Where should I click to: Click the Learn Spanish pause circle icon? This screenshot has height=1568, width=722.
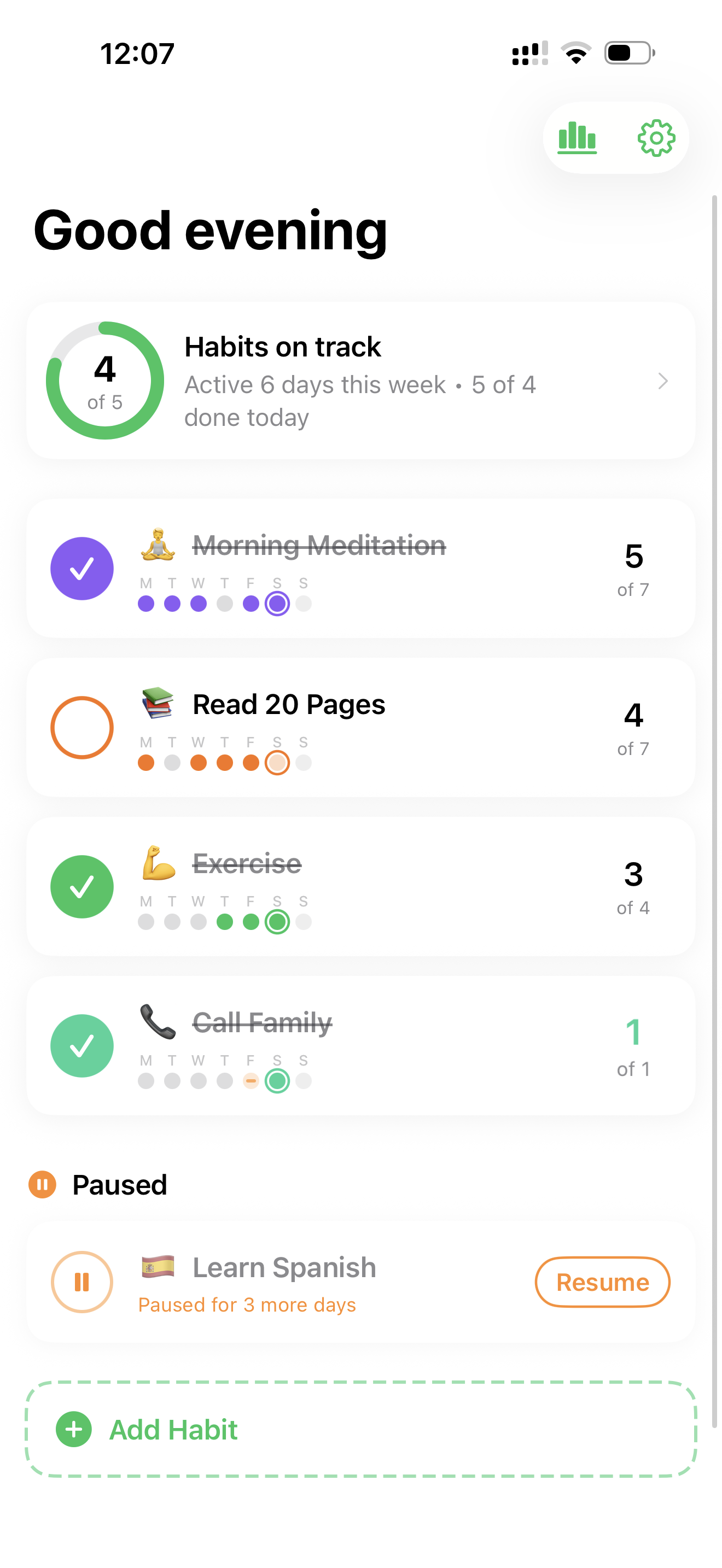(82, 1282)
